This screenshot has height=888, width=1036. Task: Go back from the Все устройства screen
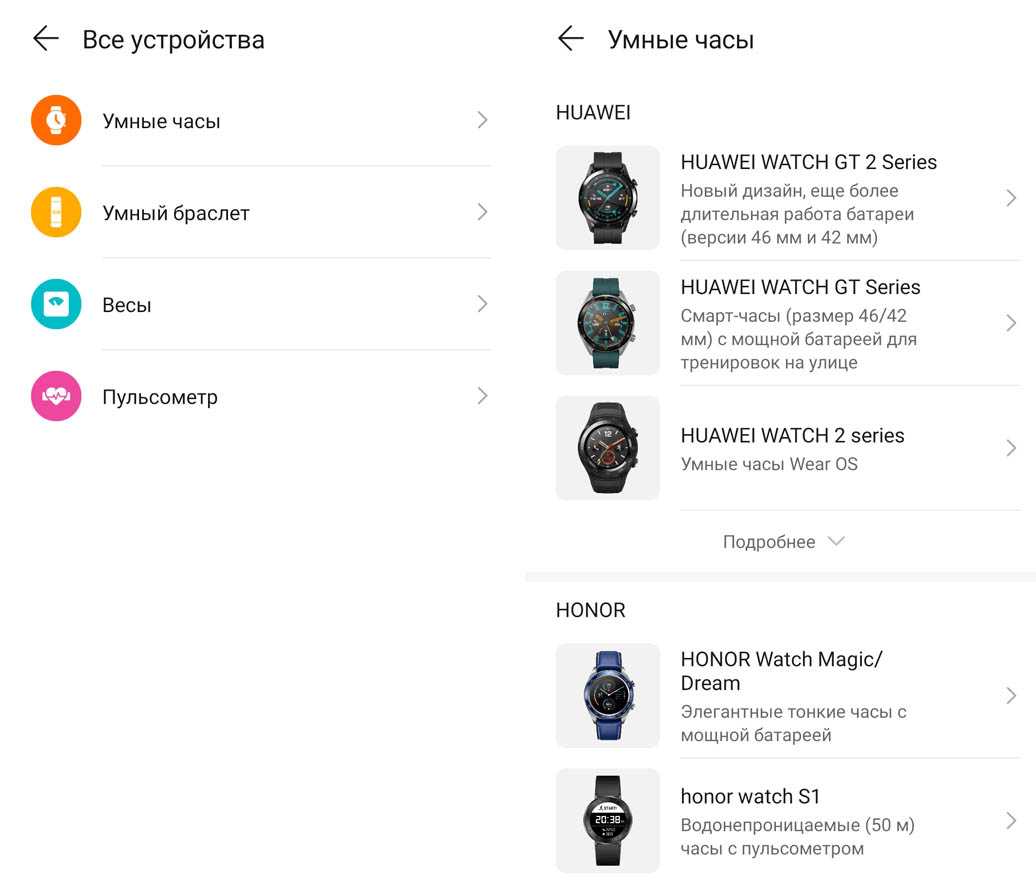[x=46, y=39]
